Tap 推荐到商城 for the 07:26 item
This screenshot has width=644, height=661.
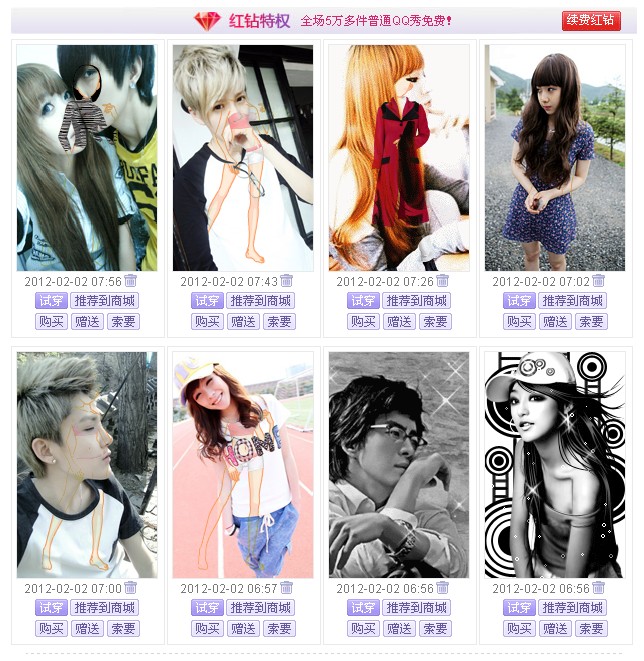point(416,301)
